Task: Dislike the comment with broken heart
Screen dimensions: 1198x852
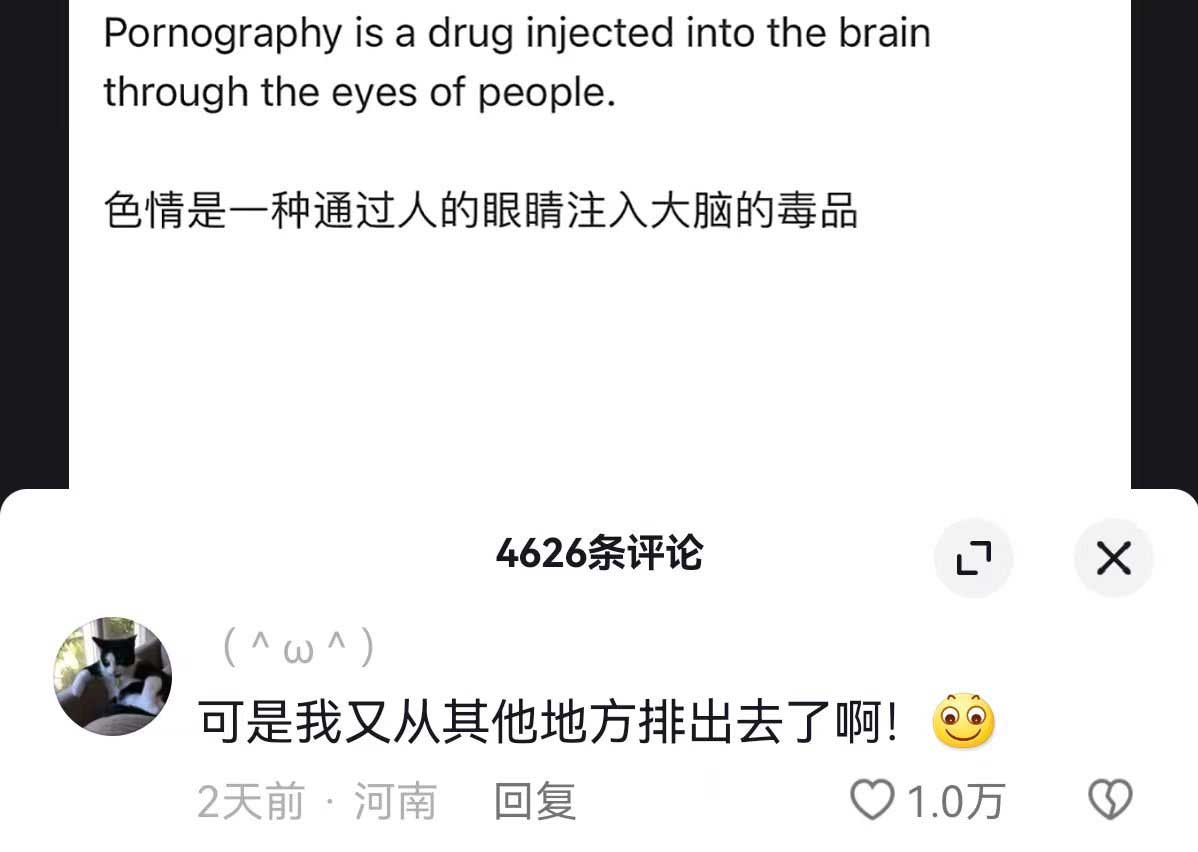Action: [1109, 800]
